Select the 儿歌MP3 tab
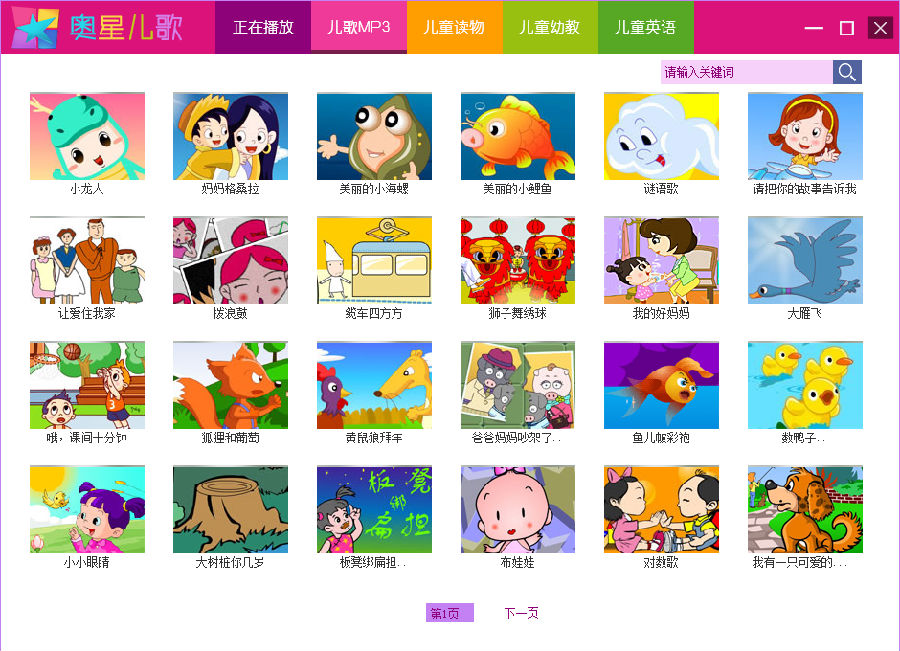Screen dimensions: 900x651 (359, 27)
